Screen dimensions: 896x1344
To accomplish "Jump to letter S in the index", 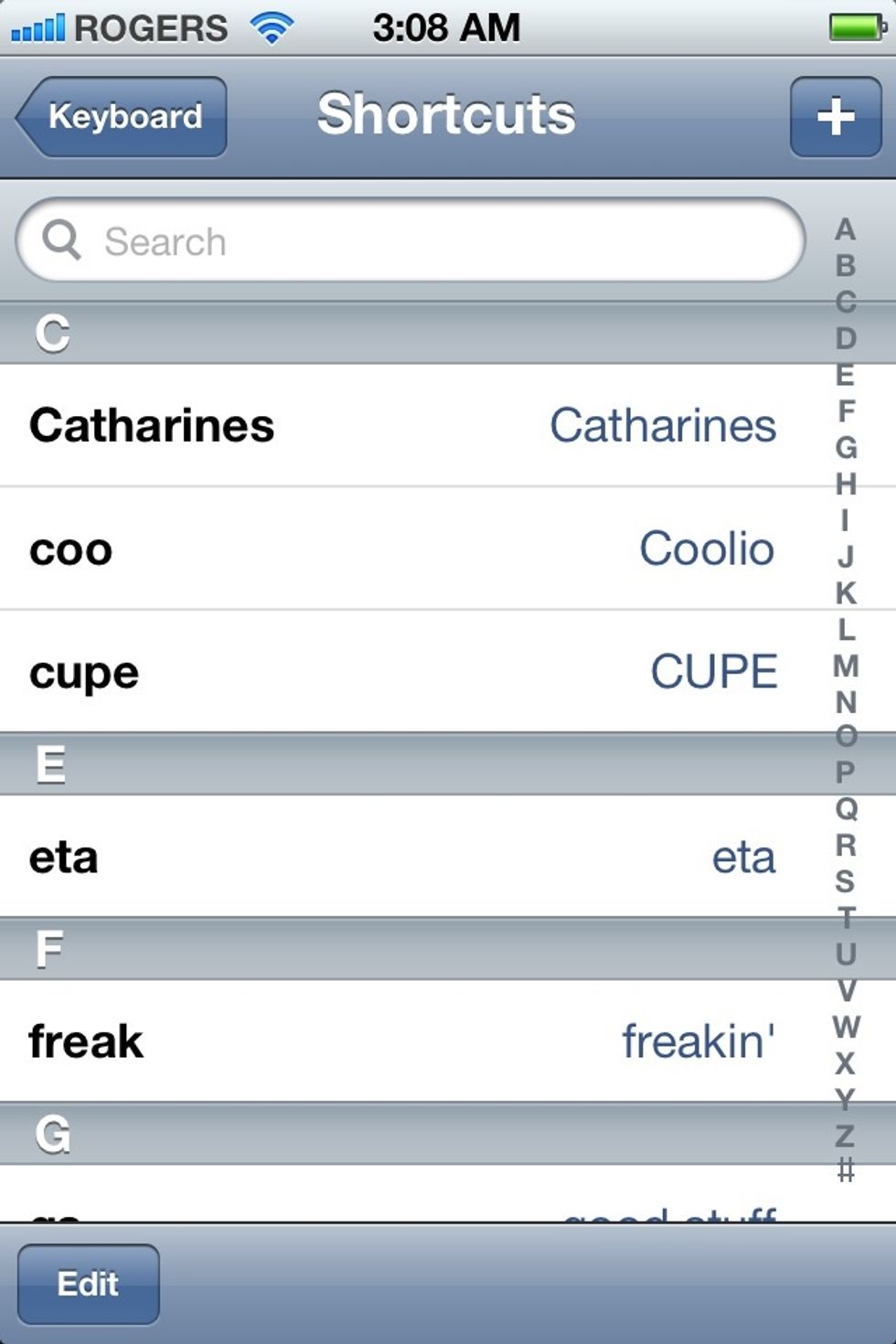I will tap(846, 881).
